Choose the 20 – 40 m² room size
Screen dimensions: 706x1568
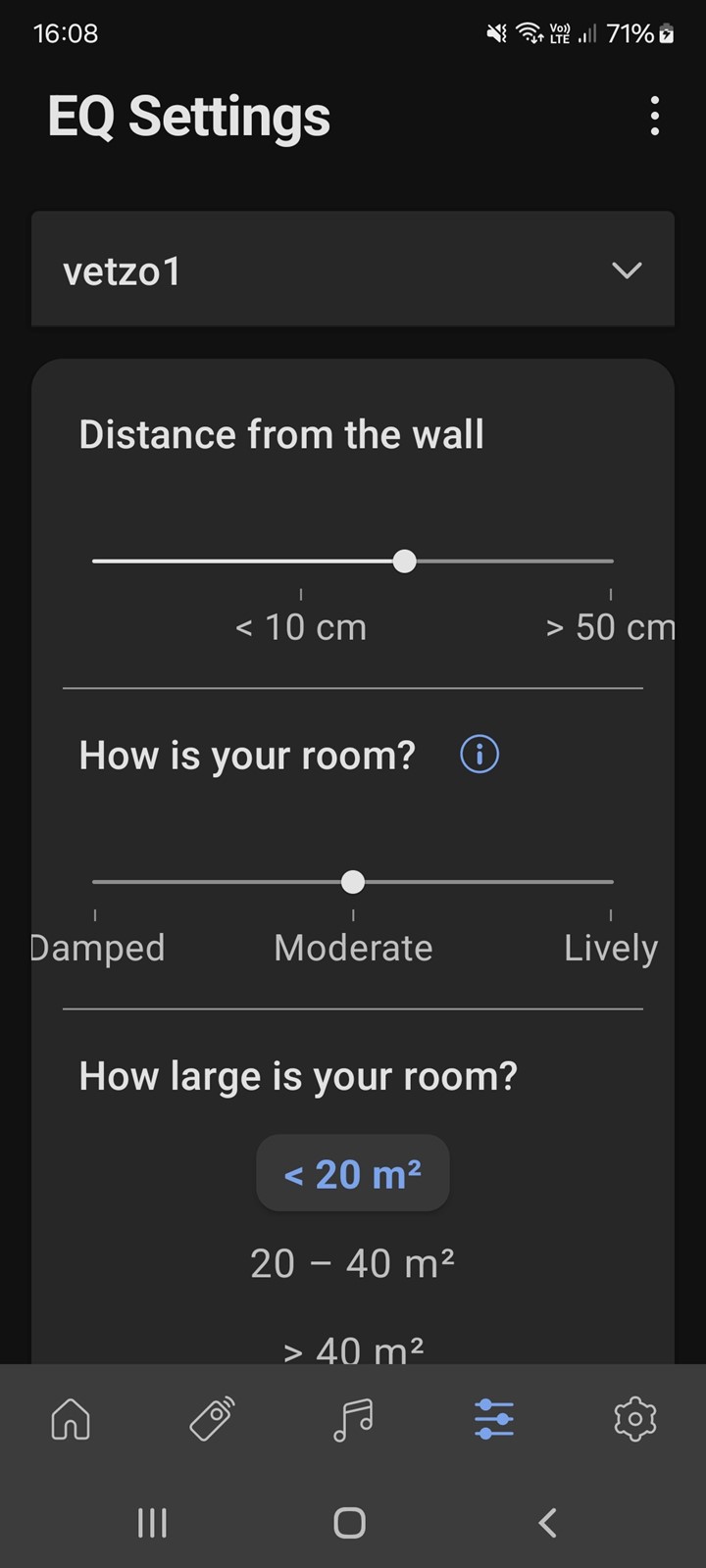353,1263
